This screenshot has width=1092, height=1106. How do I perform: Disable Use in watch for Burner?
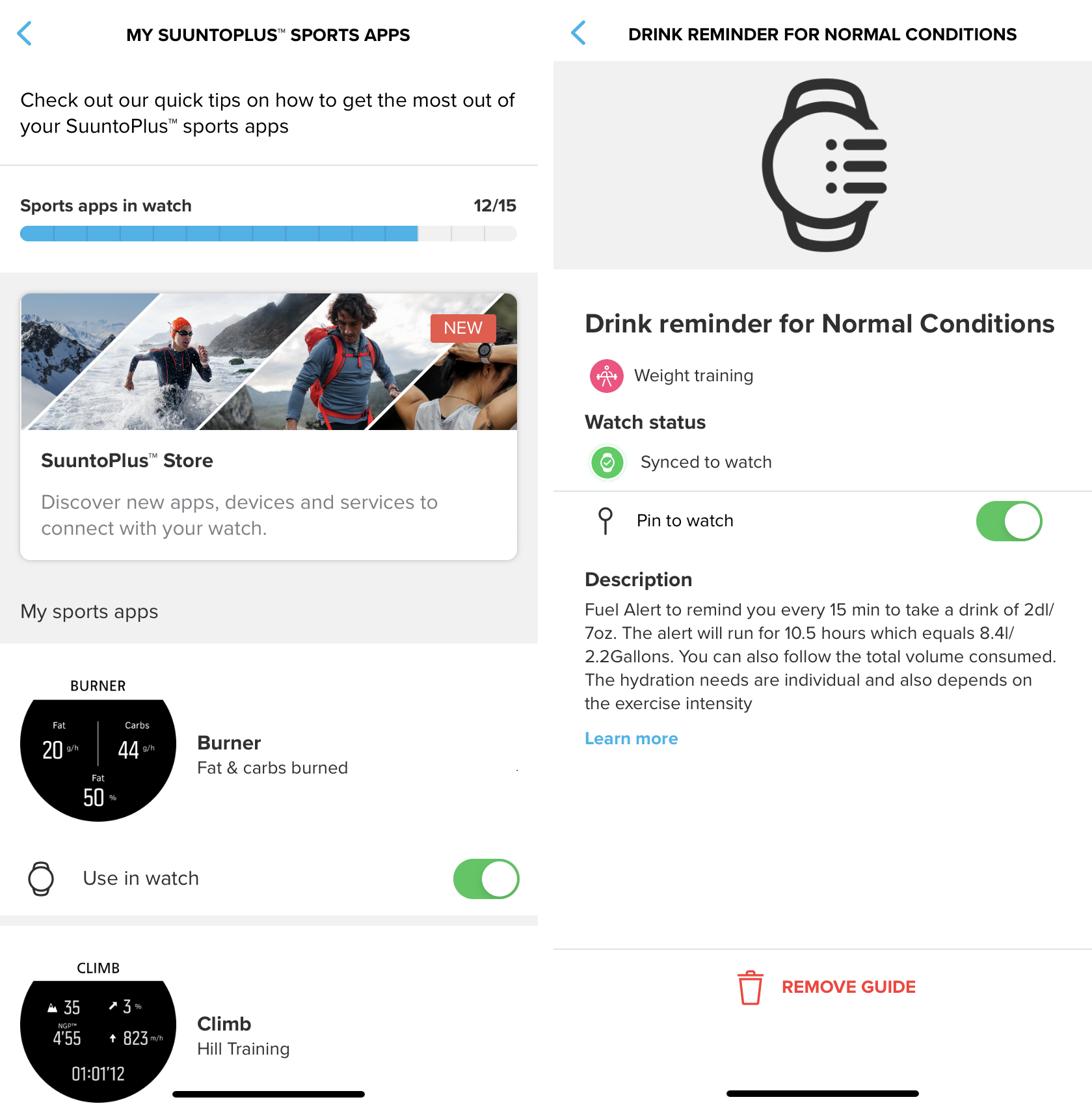pyautogui.click(x=486, y=879)
